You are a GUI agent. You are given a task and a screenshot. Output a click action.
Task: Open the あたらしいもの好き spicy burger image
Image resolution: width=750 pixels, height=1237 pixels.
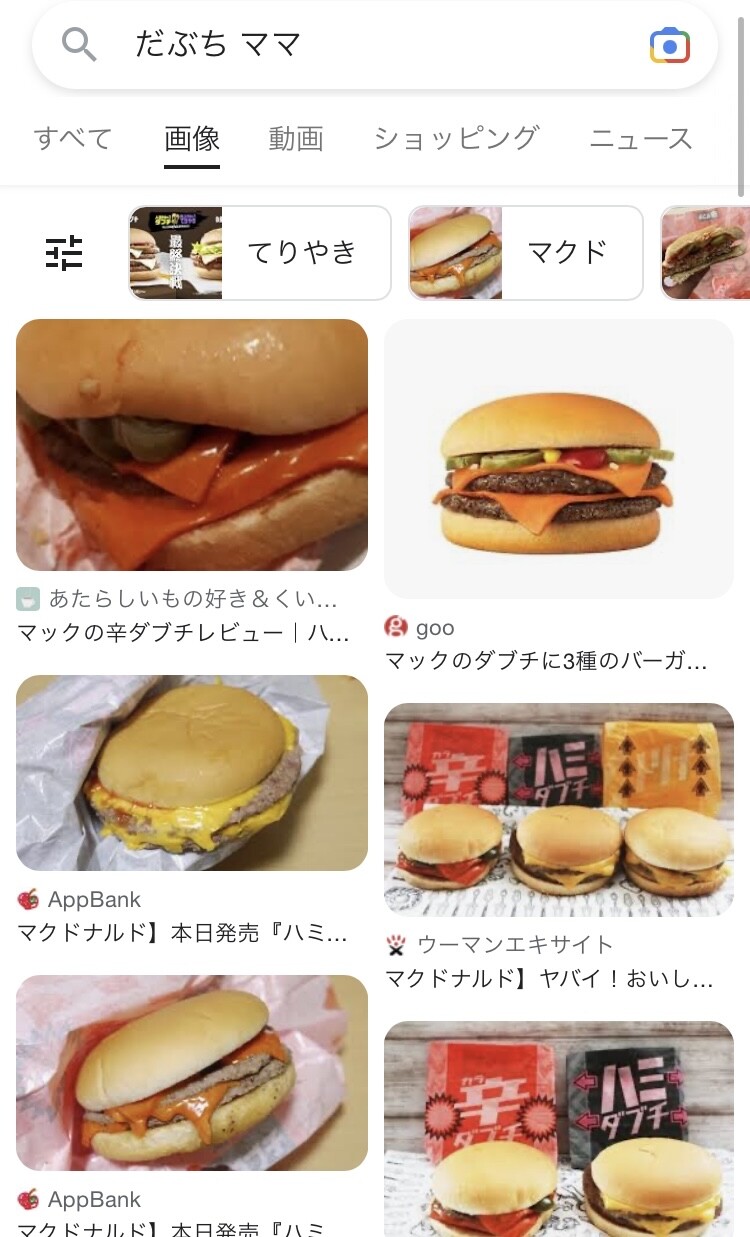click(192, 445)
